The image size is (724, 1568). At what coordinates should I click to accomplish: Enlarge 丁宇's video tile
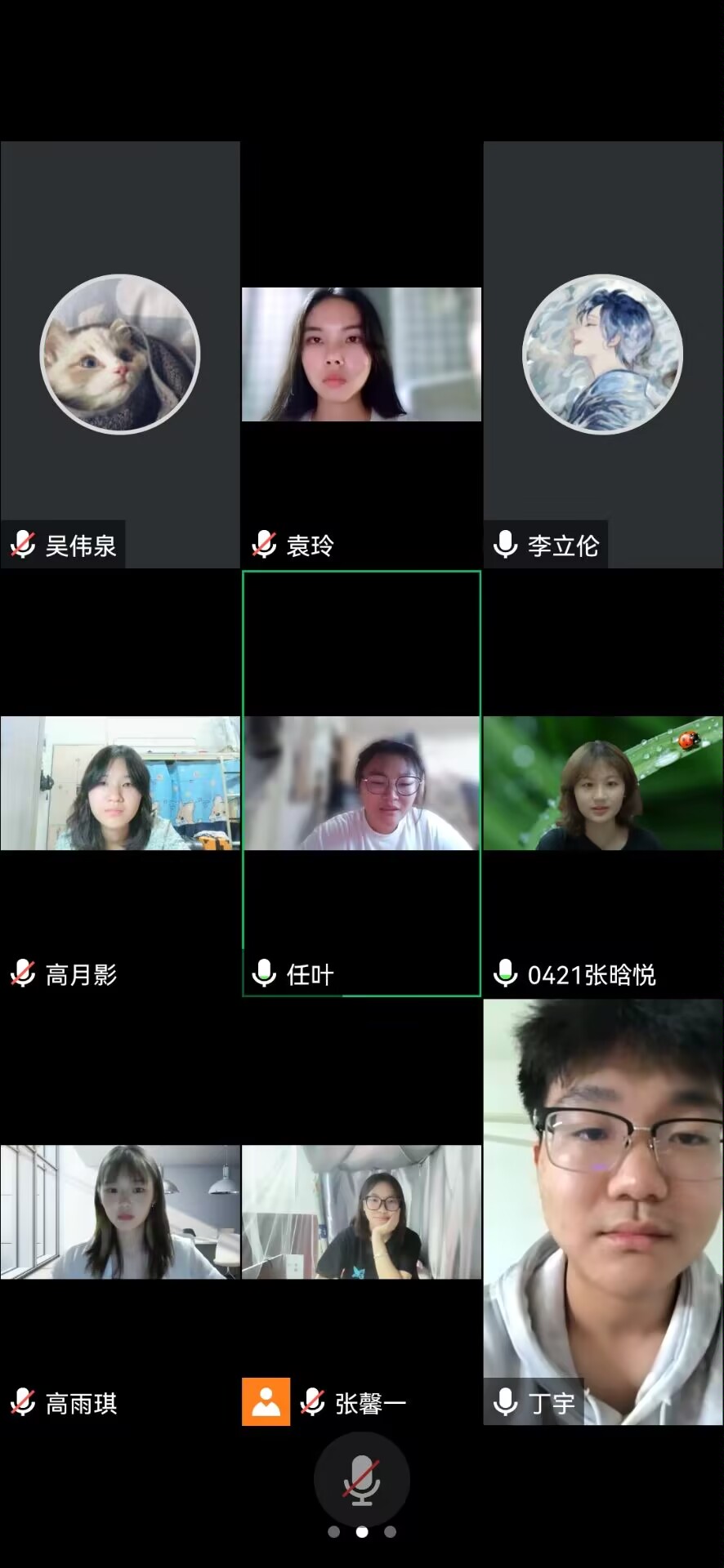click(x=602, y=1212)
